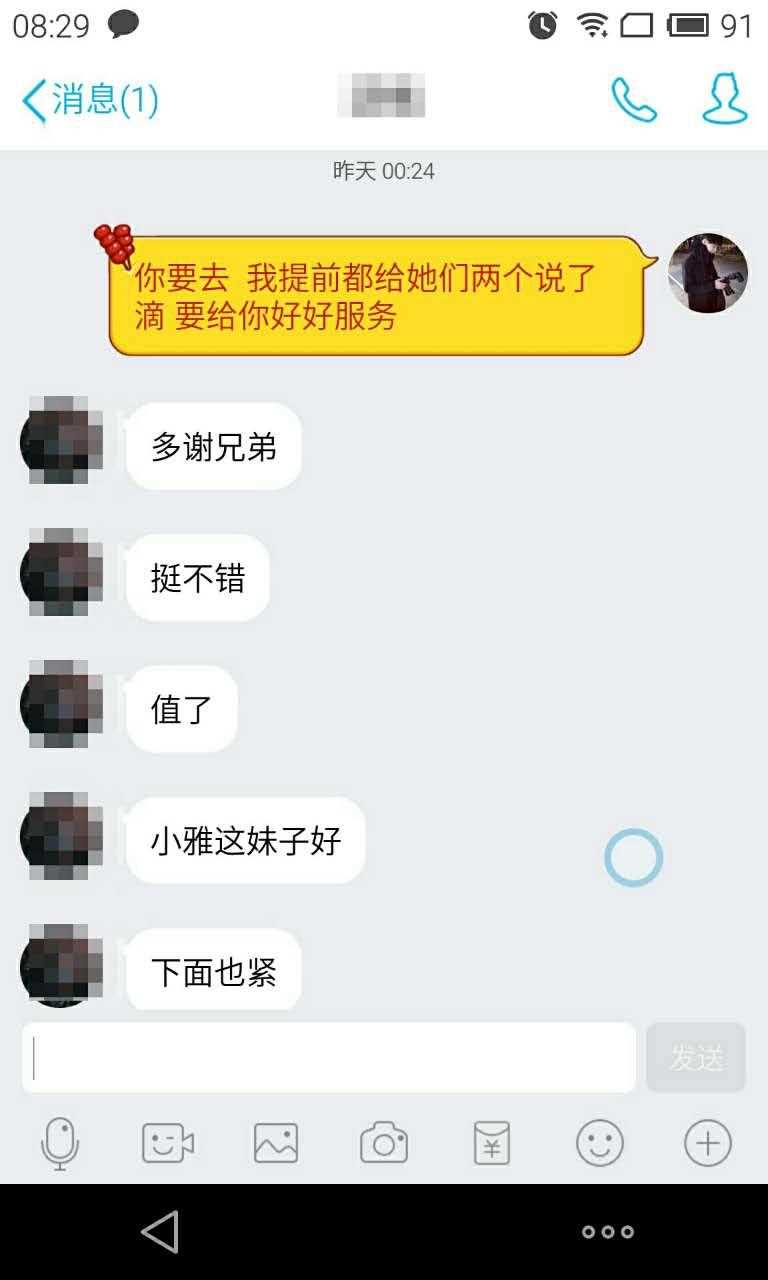Record a voice message with microphone icon
Screen dimensions: 768x1280
pyautogui.click(x=60, y=1143)
